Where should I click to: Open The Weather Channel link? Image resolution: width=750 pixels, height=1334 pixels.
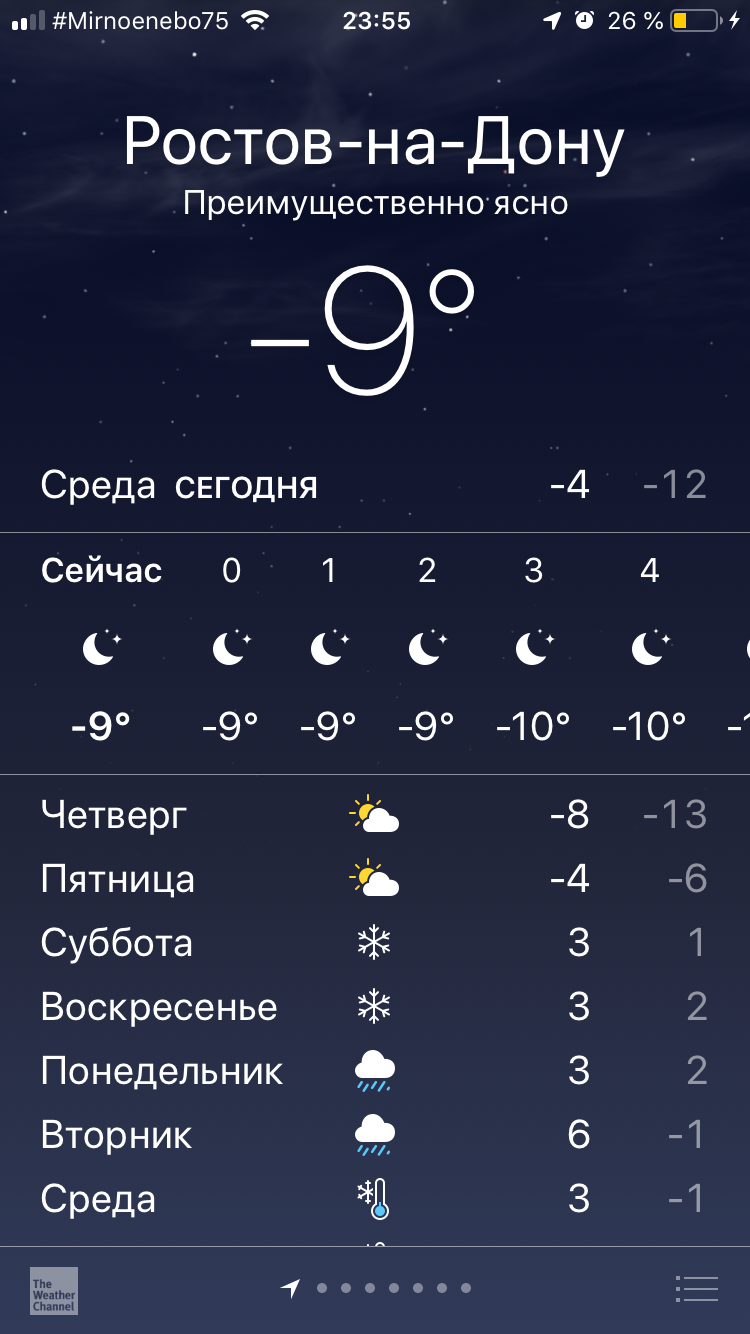click(x=54, y=1290)
